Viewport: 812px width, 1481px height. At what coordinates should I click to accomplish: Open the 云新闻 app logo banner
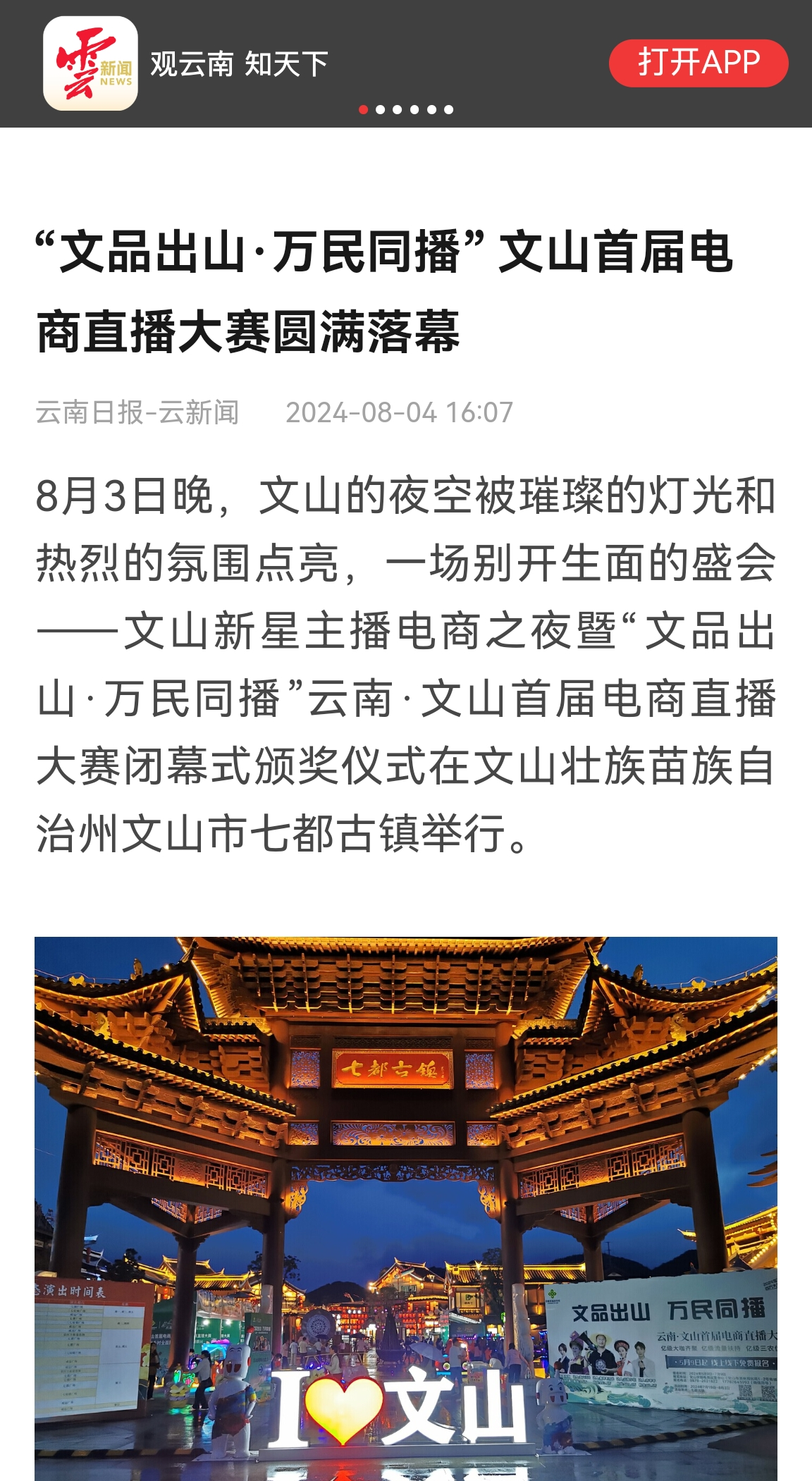tap(90, 63)
